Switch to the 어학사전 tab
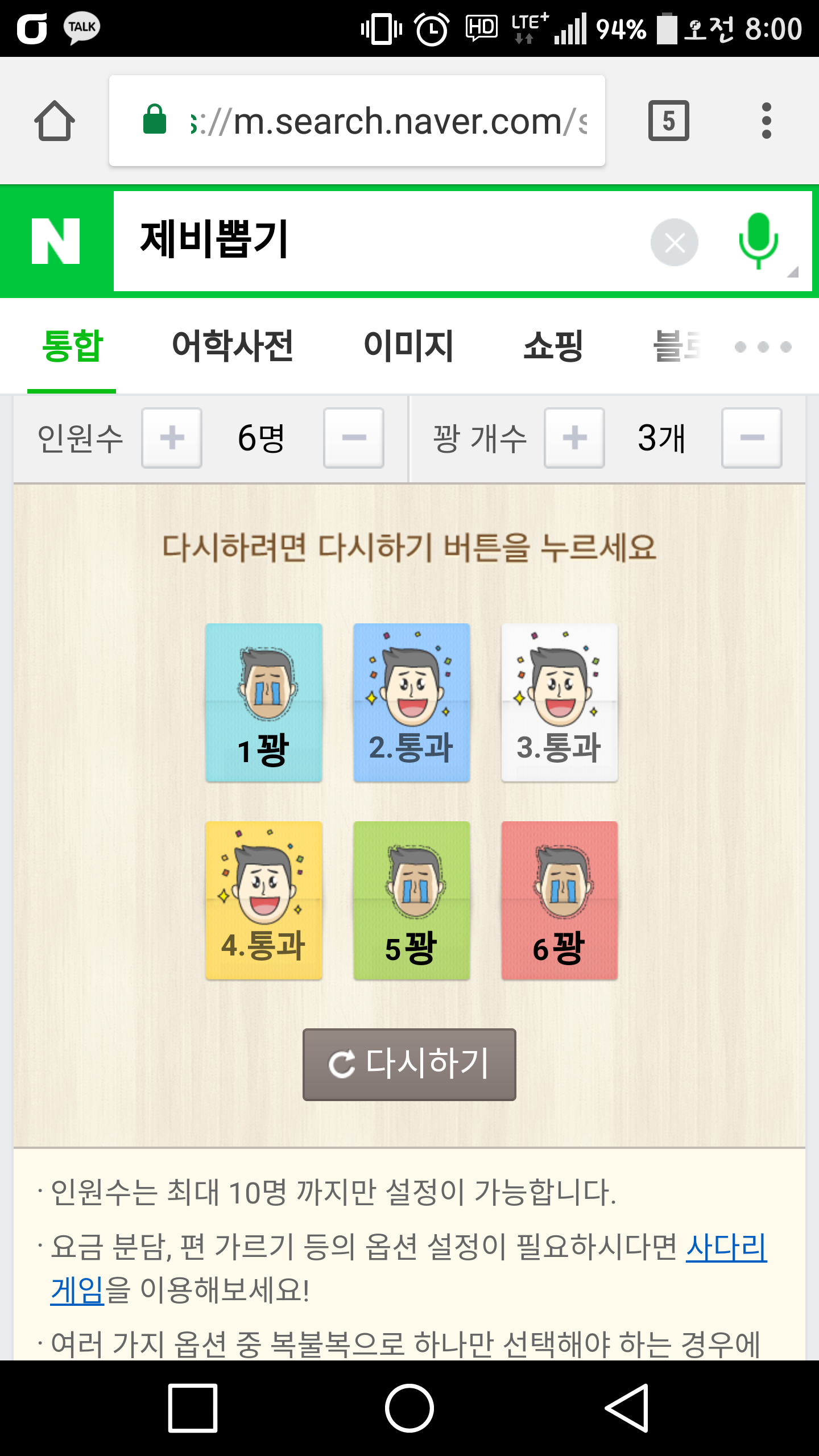The image size is (819, 1456). point(232,346)
